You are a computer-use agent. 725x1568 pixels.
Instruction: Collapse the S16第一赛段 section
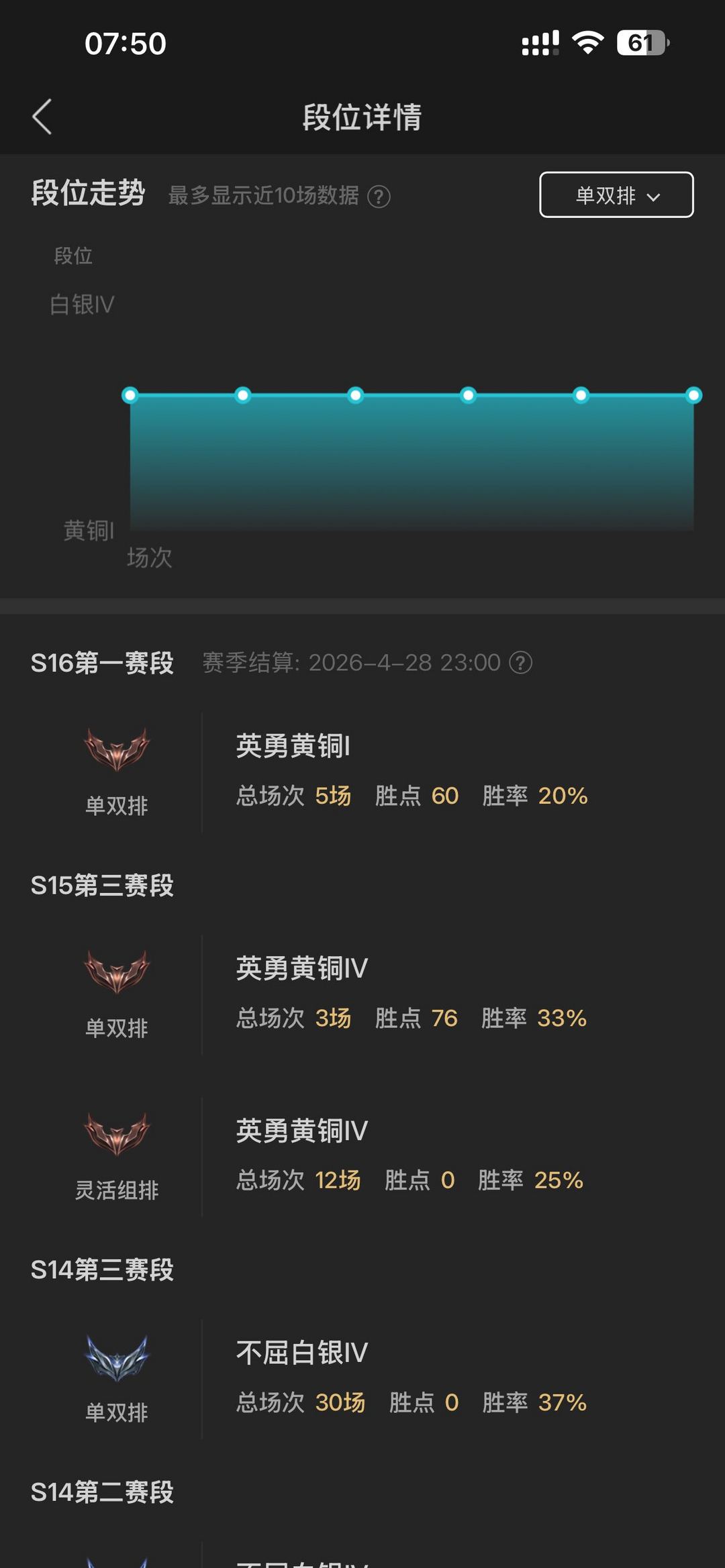(x=102, y=663)
